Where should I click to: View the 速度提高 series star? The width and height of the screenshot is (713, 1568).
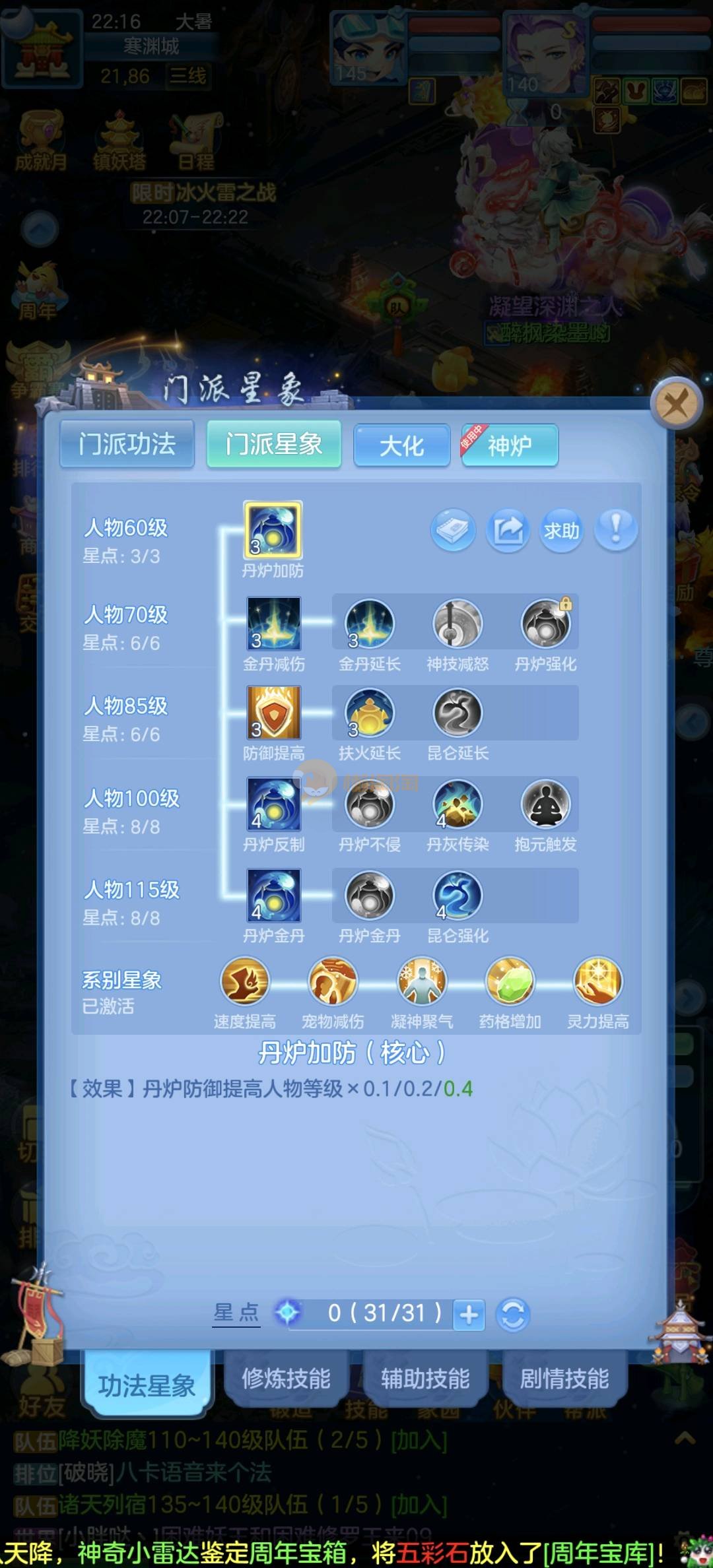click(x=244, y=982)
